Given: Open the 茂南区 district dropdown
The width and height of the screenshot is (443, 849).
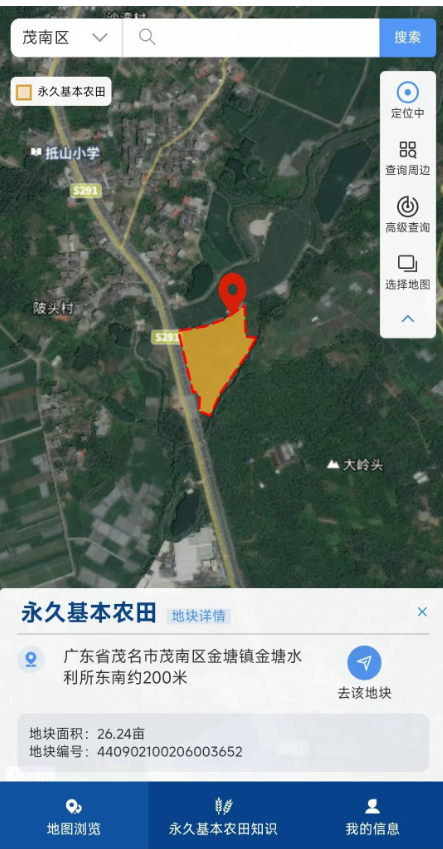Looking at the screenshot, I should click(66, 37).
